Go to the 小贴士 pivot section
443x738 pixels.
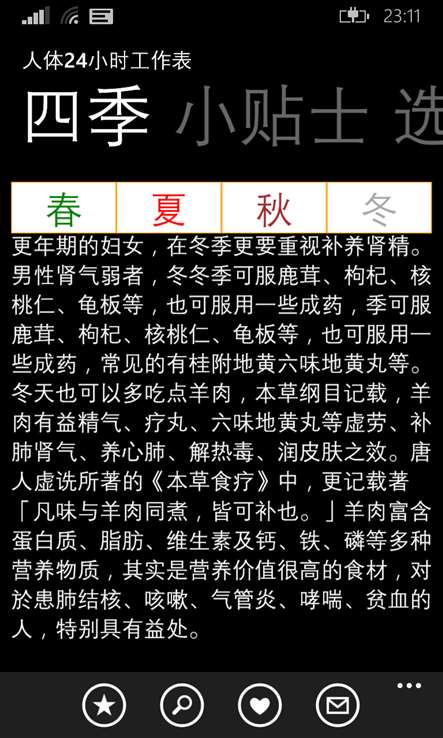tap(272, 116)
